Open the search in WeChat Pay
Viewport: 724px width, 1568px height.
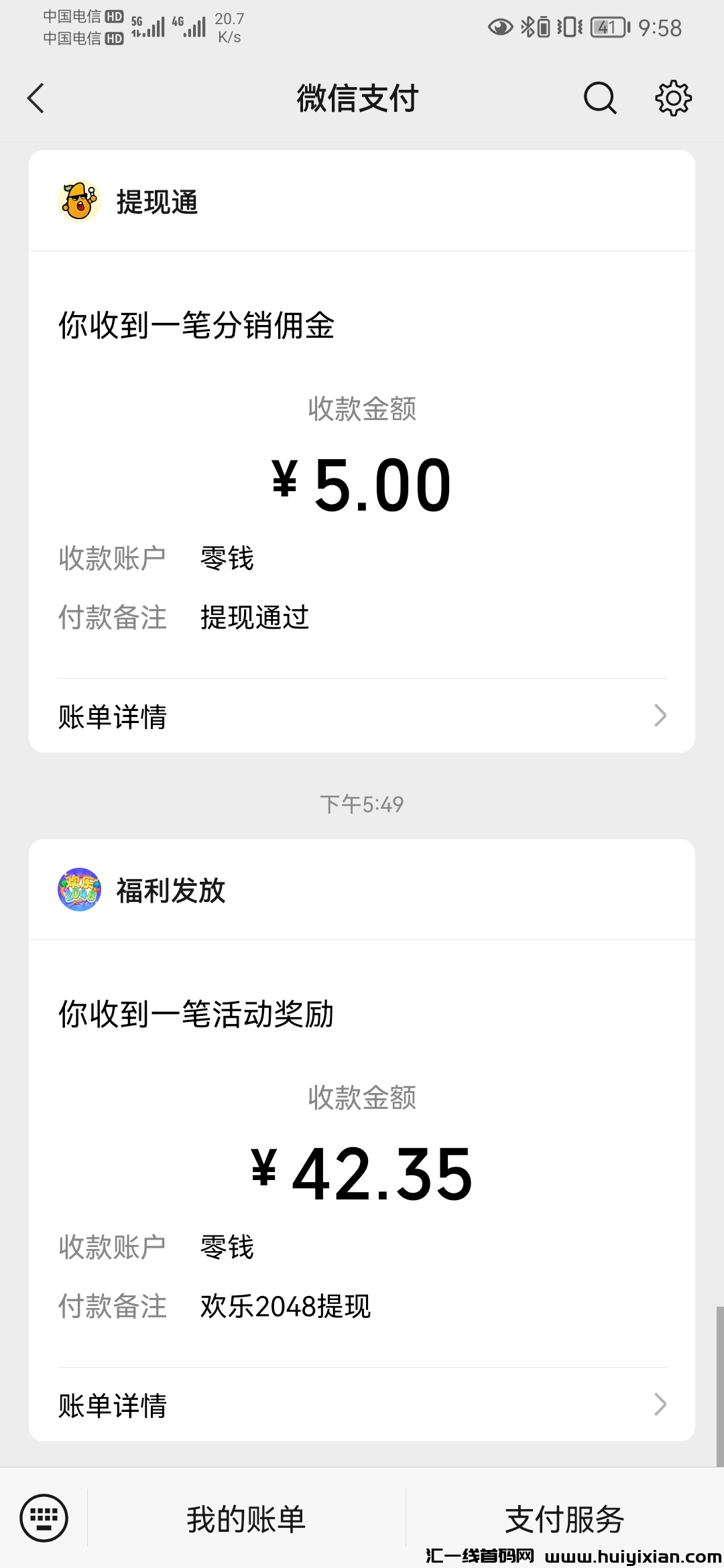(600, 99)
